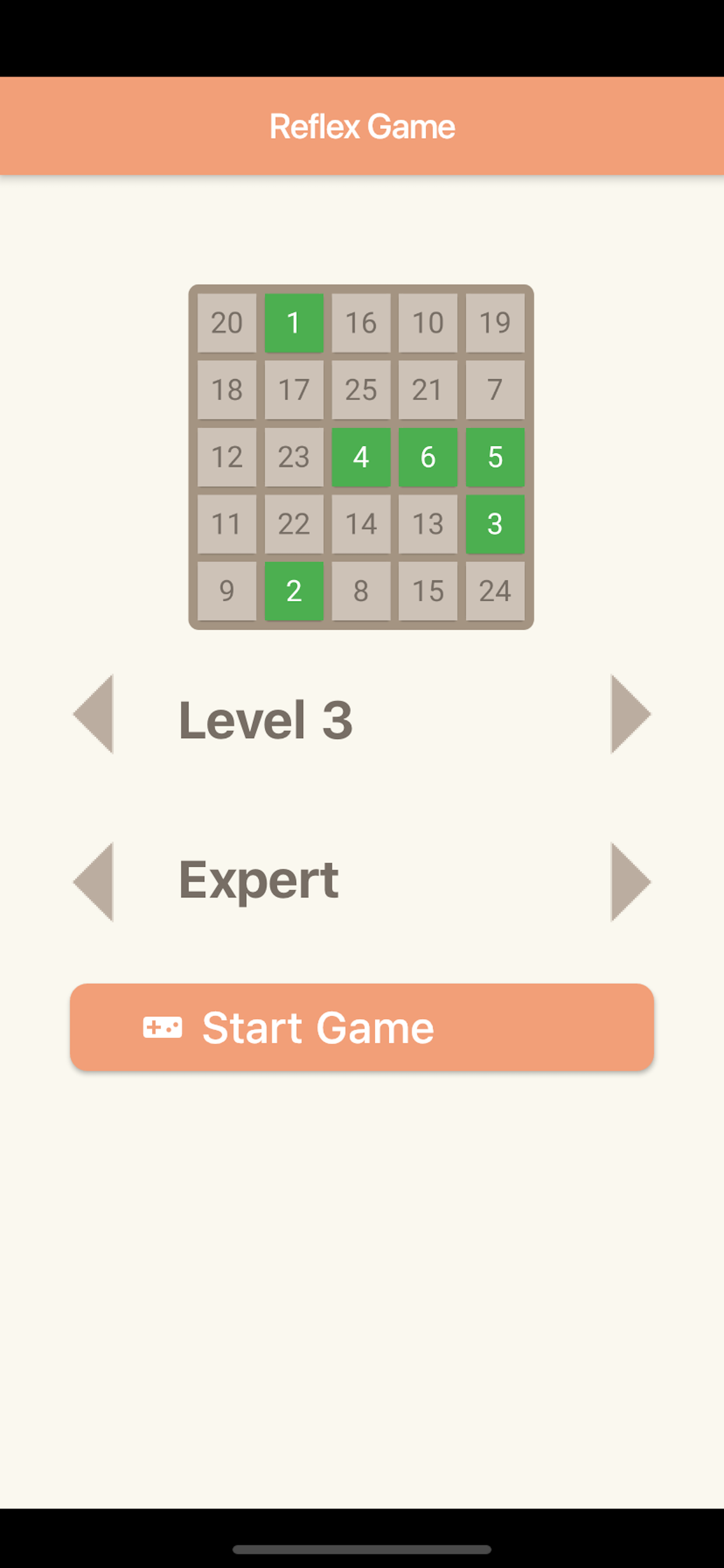
Task: Select the difficulty after Expert
Action: (631, 882)
